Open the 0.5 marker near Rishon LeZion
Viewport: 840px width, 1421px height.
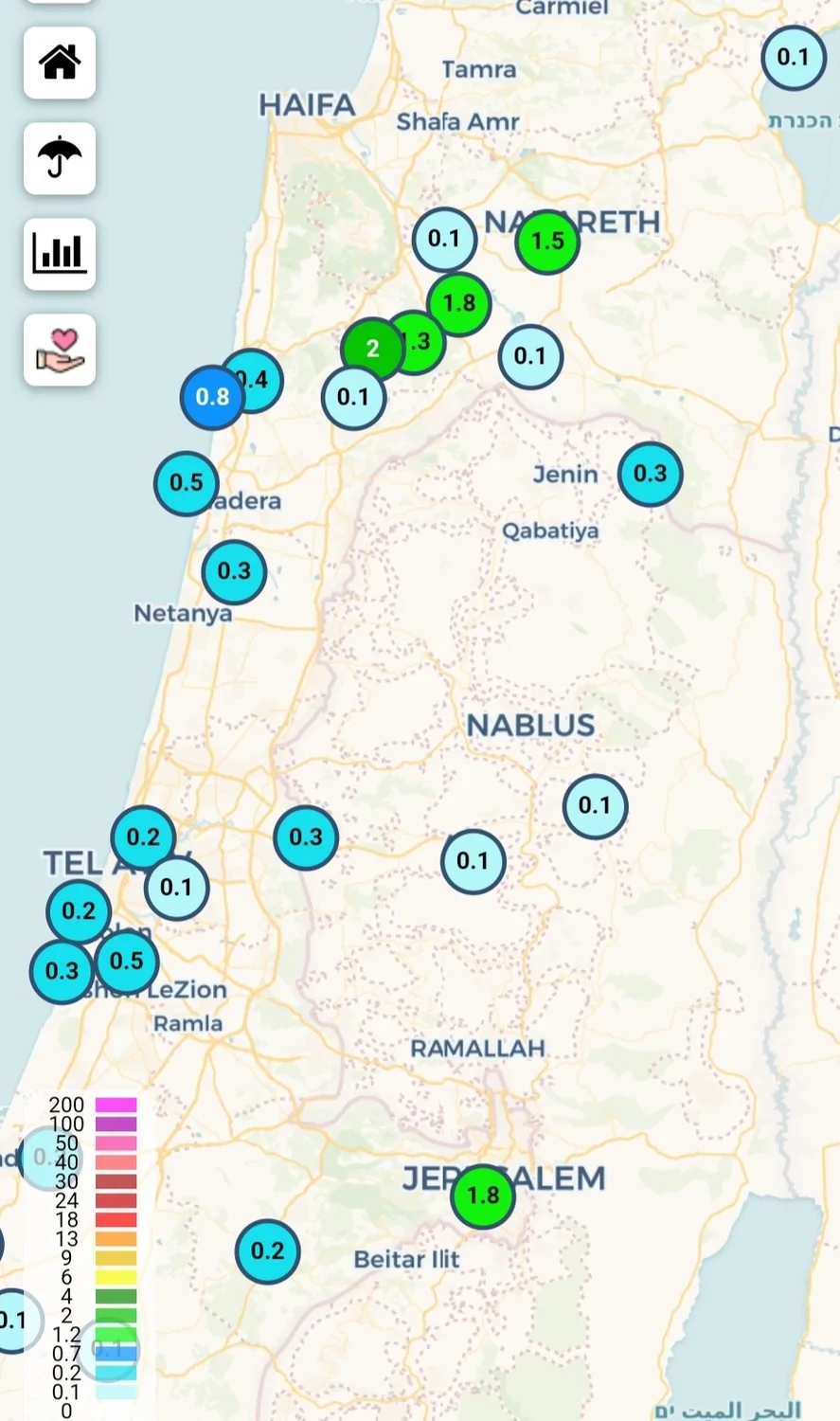click(x=126, y=962)
